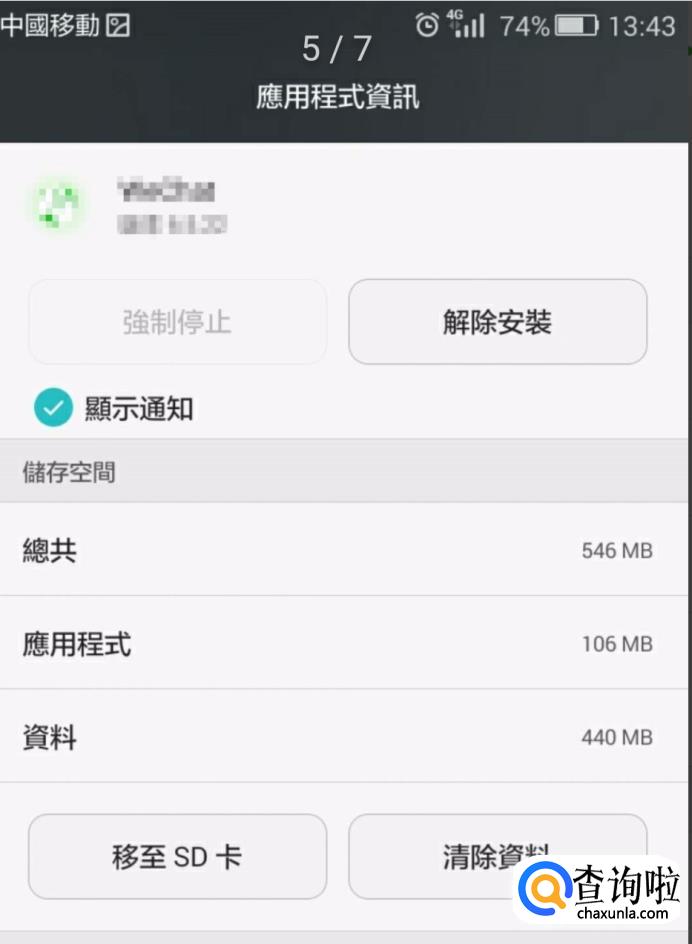Tap the 解除安裝 uninstall button
This screenshot has width=692, height=944.
pyautogui.click(x=497, y=321)
